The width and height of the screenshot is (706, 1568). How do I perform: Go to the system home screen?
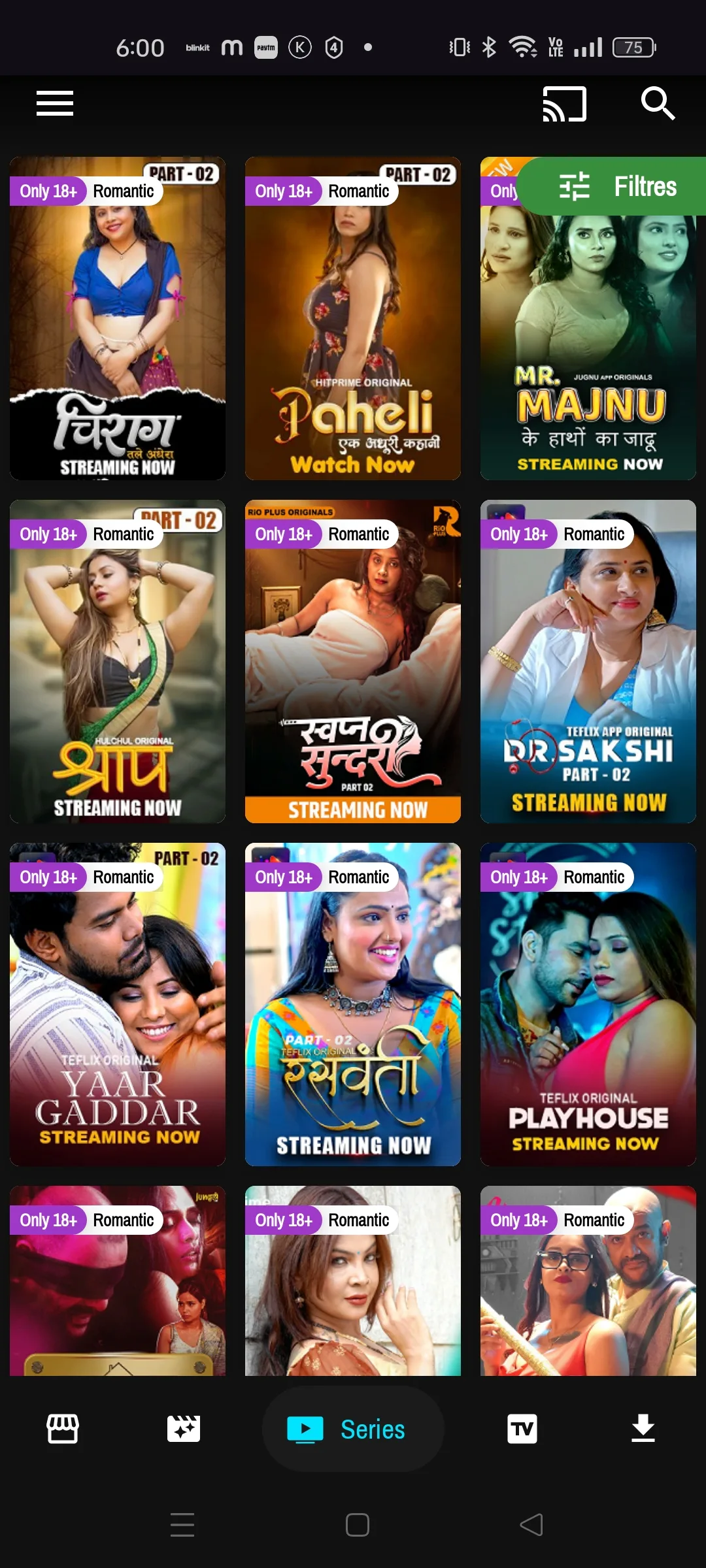358,1525
